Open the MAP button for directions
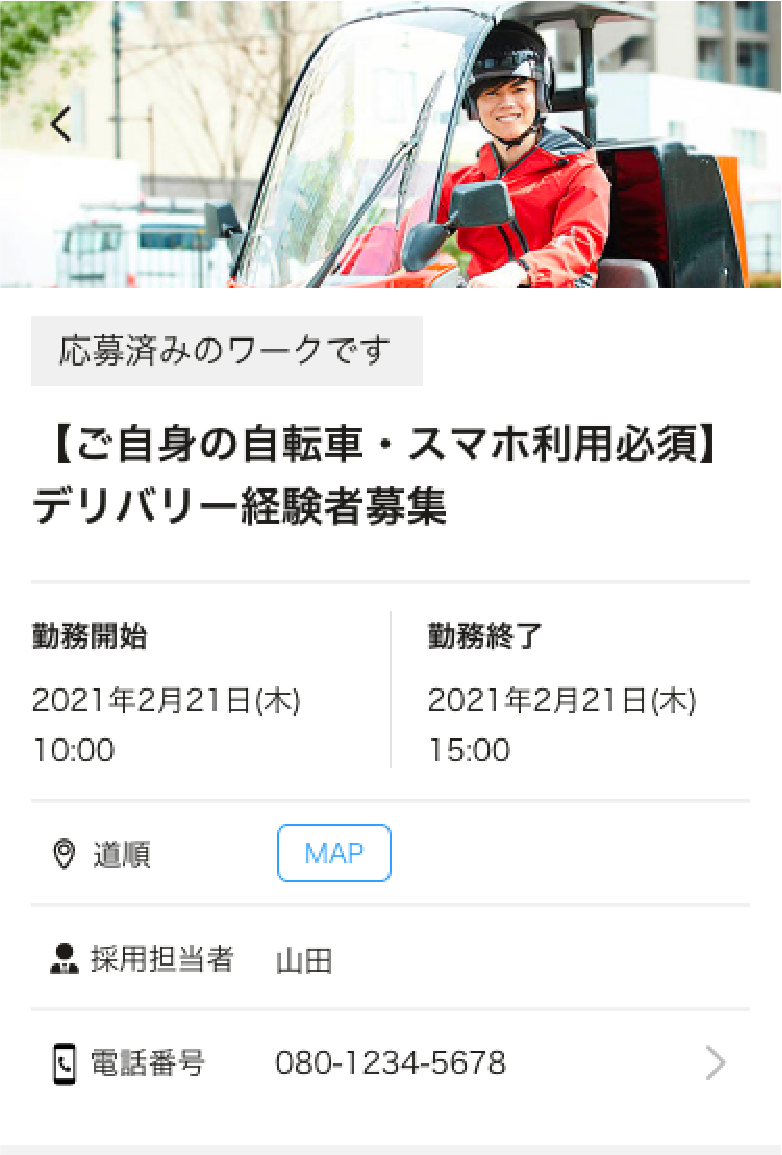This screenshot has height=1155, width=782. coord(334,853)
